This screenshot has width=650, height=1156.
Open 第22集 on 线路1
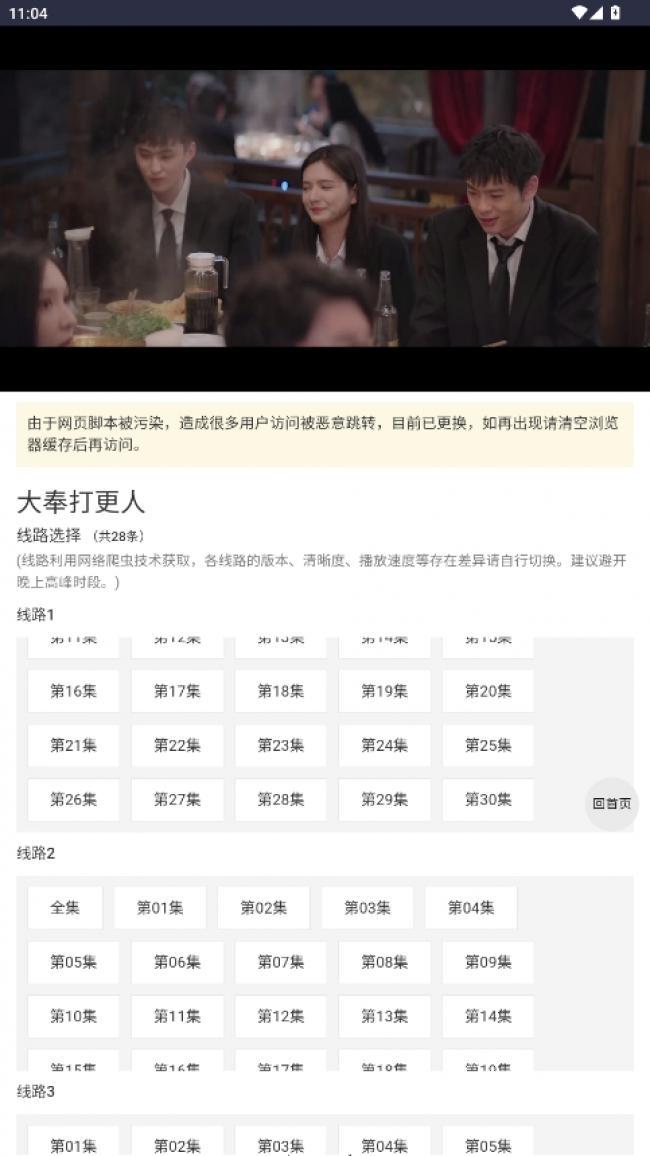point(177,745)
